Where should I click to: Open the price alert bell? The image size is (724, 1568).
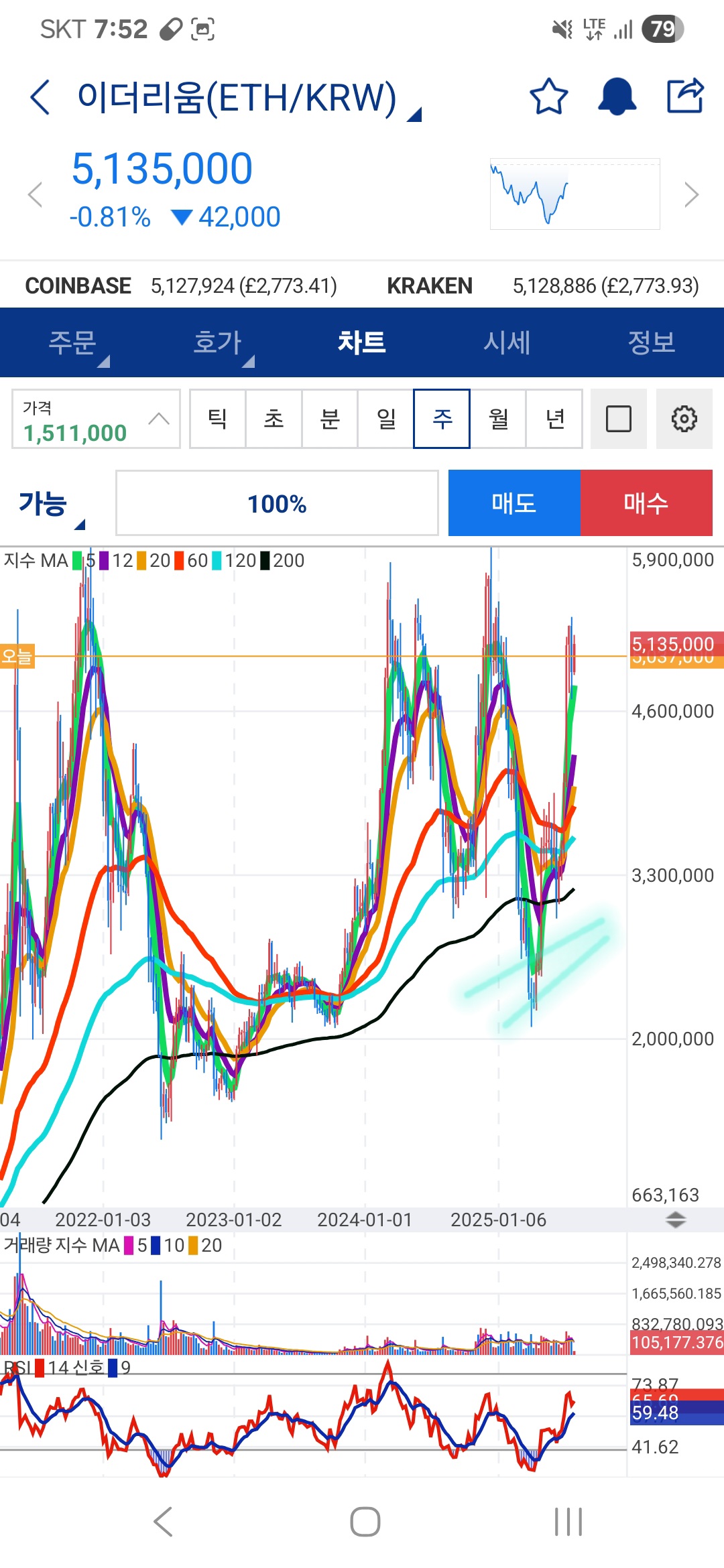click(x=617, y=97)
